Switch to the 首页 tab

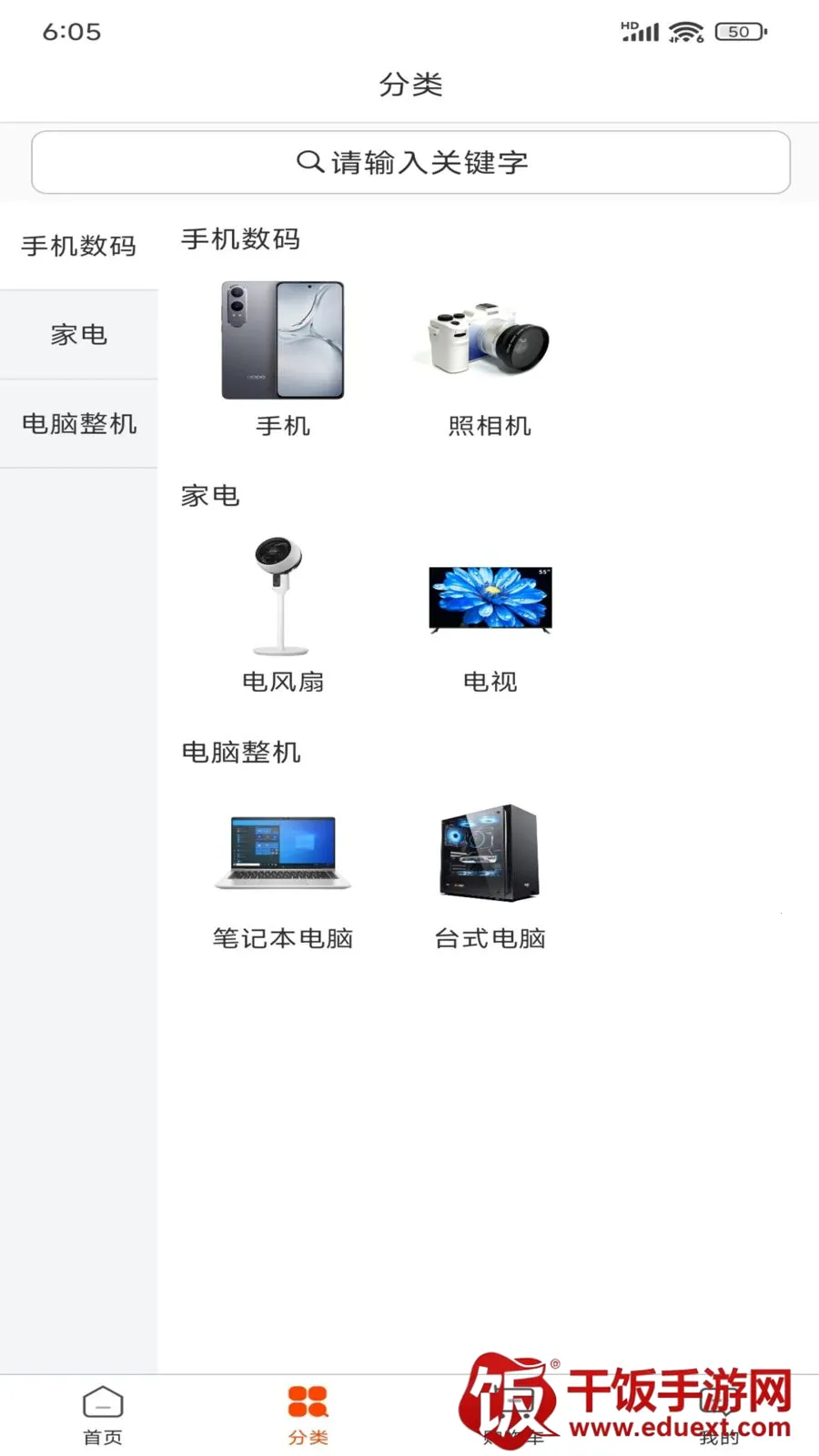pos(103,1416)
